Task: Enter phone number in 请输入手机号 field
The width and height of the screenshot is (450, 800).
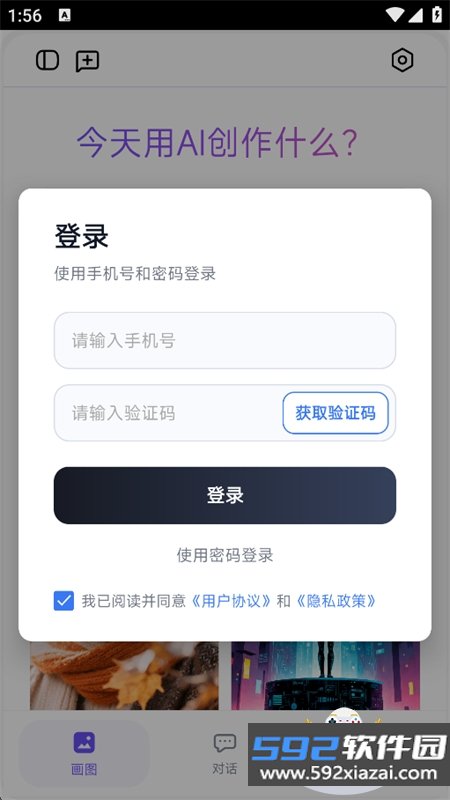Action: tap(224, 340)
